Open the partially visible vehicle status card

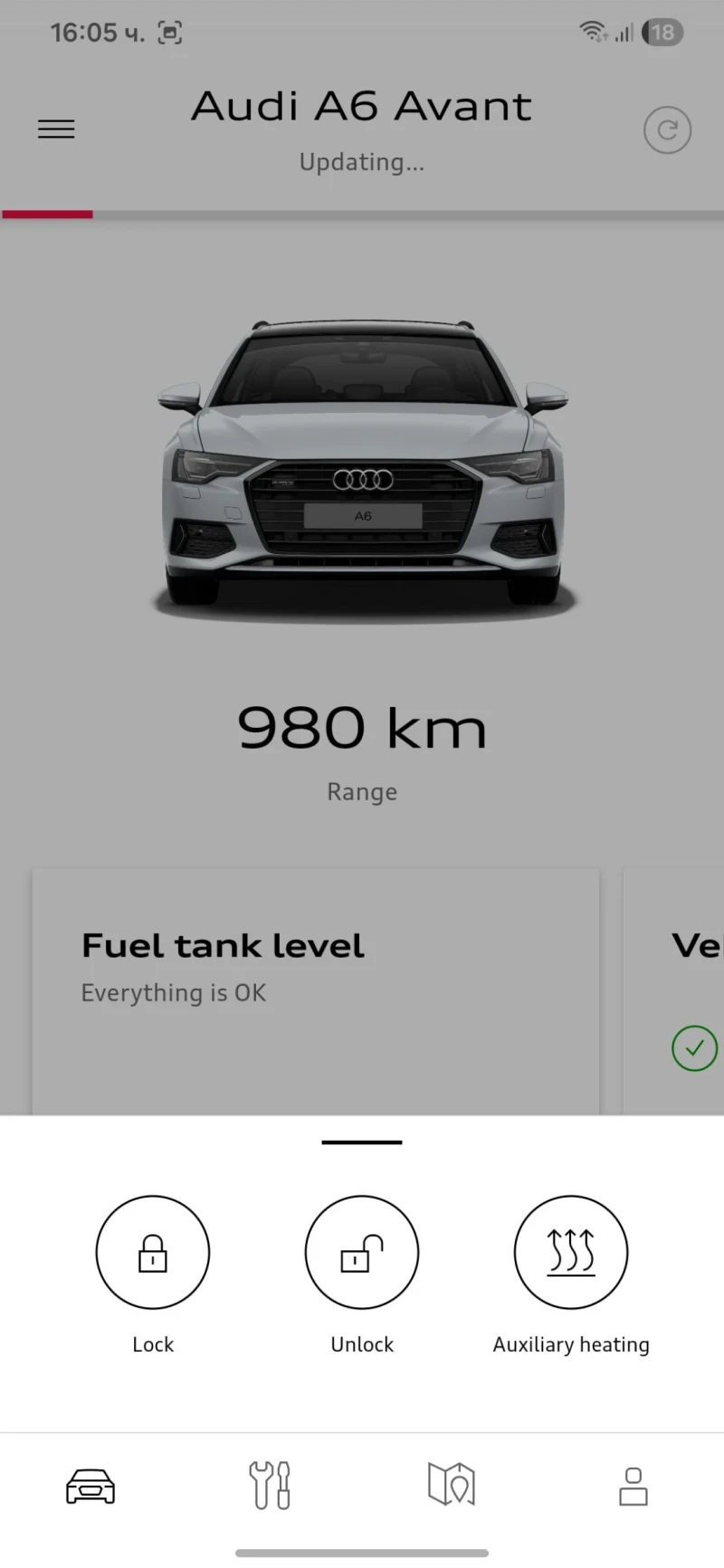673,987
